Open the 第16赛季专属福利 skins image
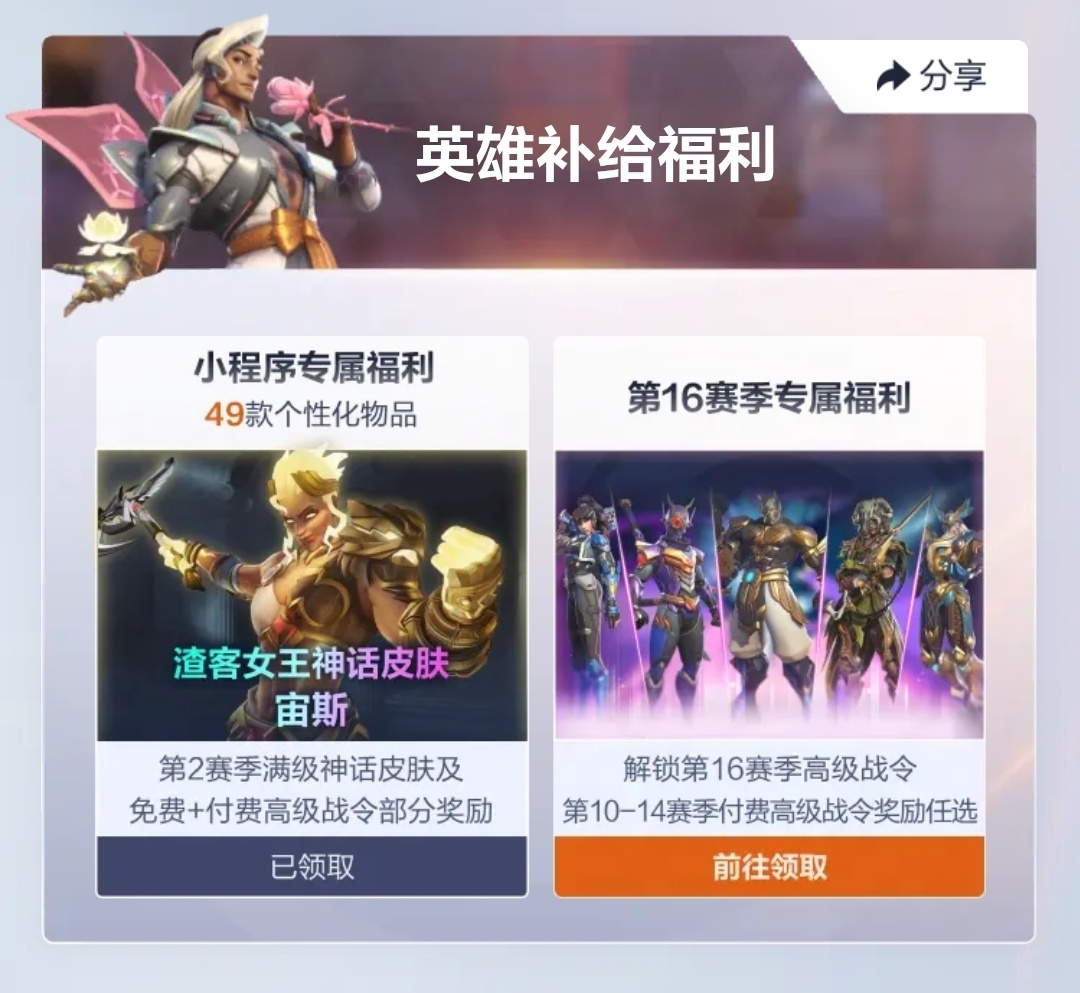Screen dimensions: 1080x993 [x=769, y=595]
